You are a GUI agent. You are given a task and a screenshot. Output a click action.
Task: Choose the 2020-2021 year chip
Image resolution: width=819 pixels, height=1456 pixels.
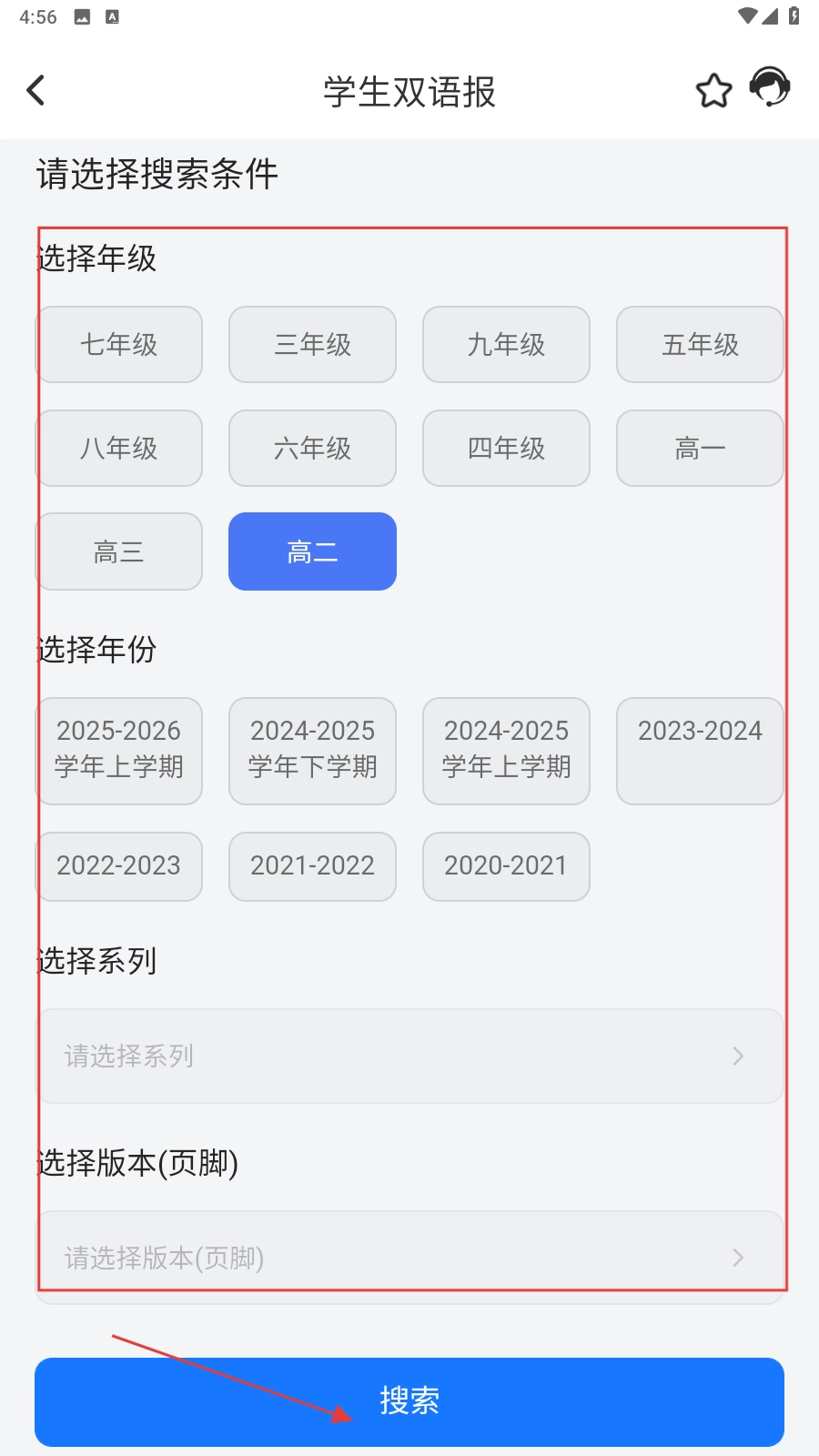[x=506, y=866]
